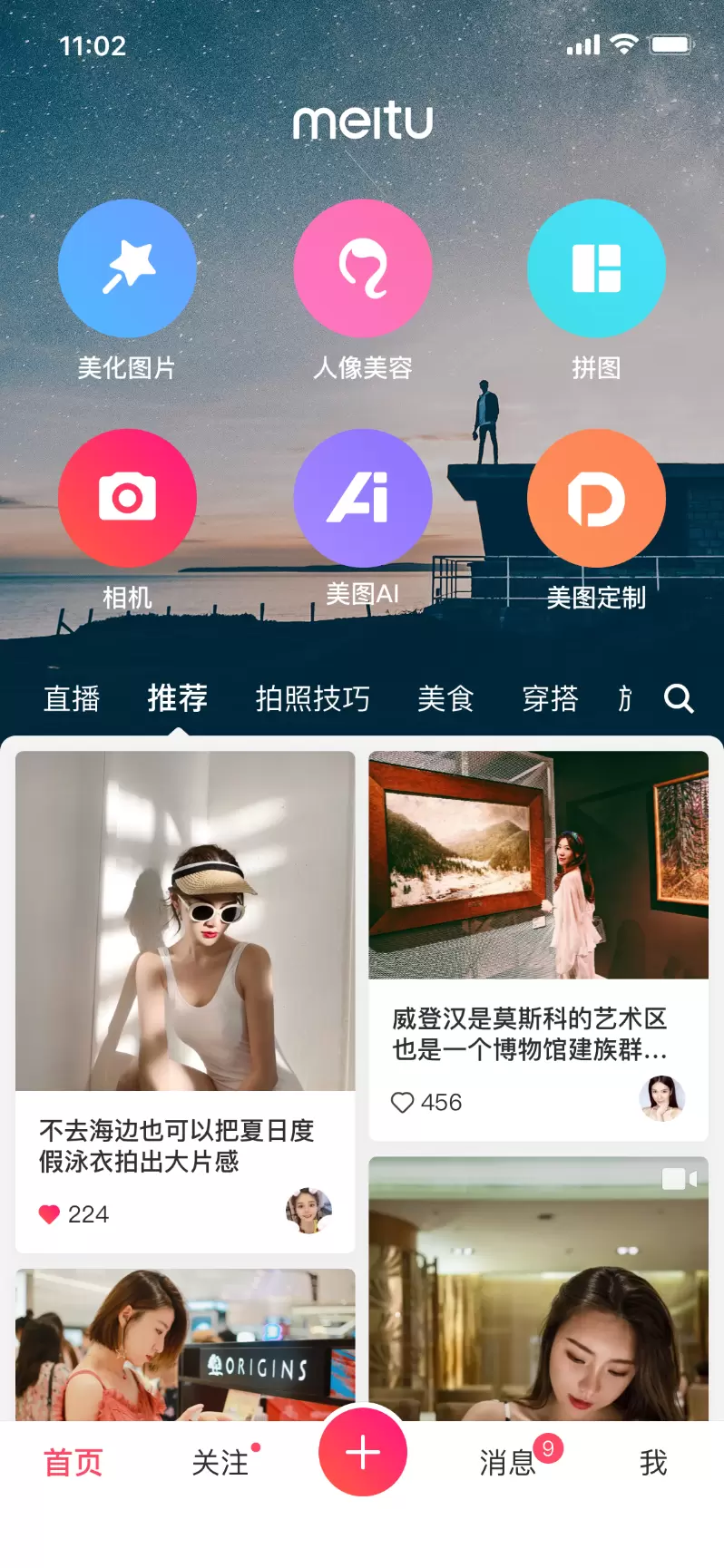Open the 拼图 collage maker

[x=596, y=269]
